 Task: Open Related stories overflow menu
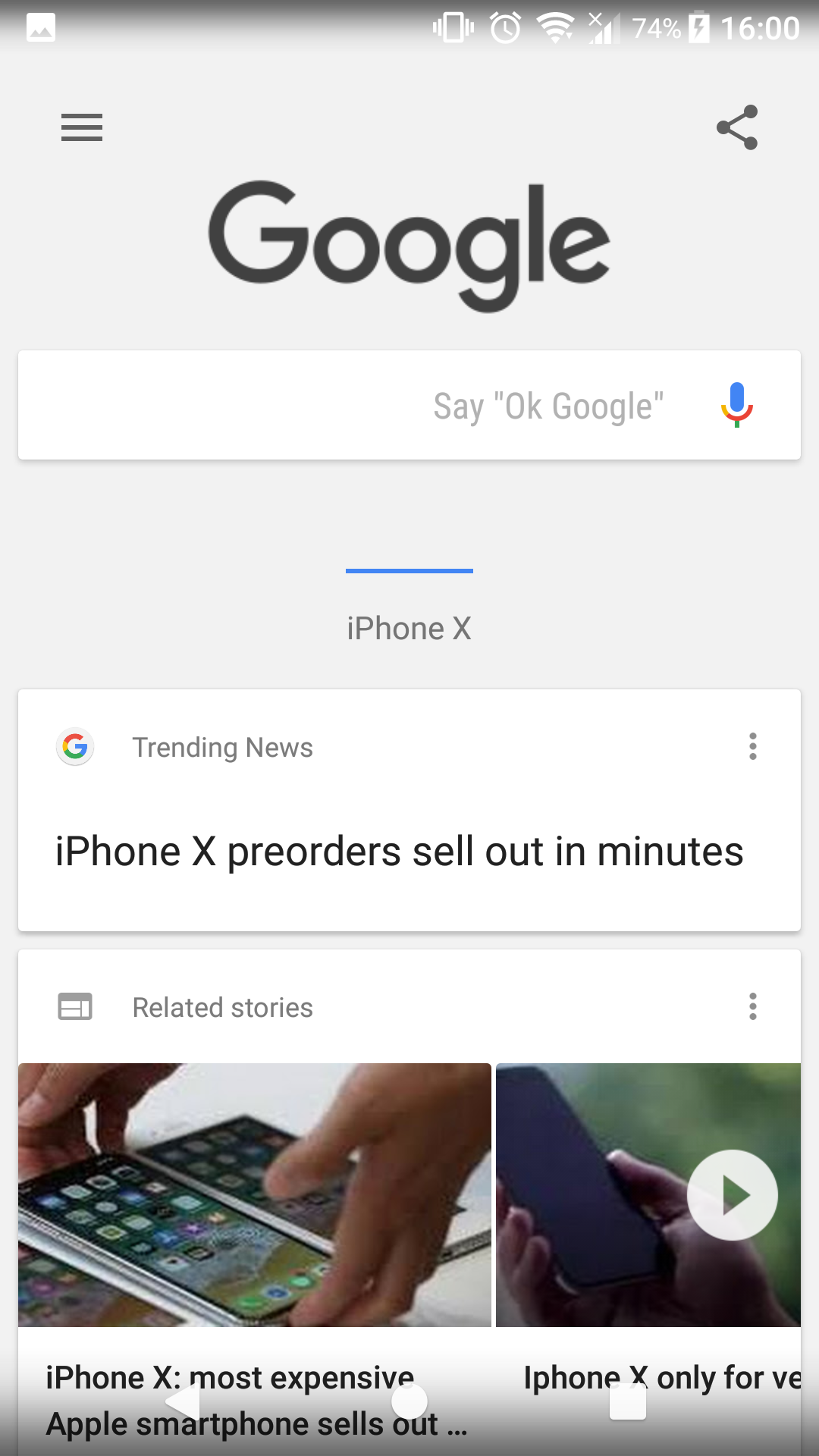[752, 1007]
